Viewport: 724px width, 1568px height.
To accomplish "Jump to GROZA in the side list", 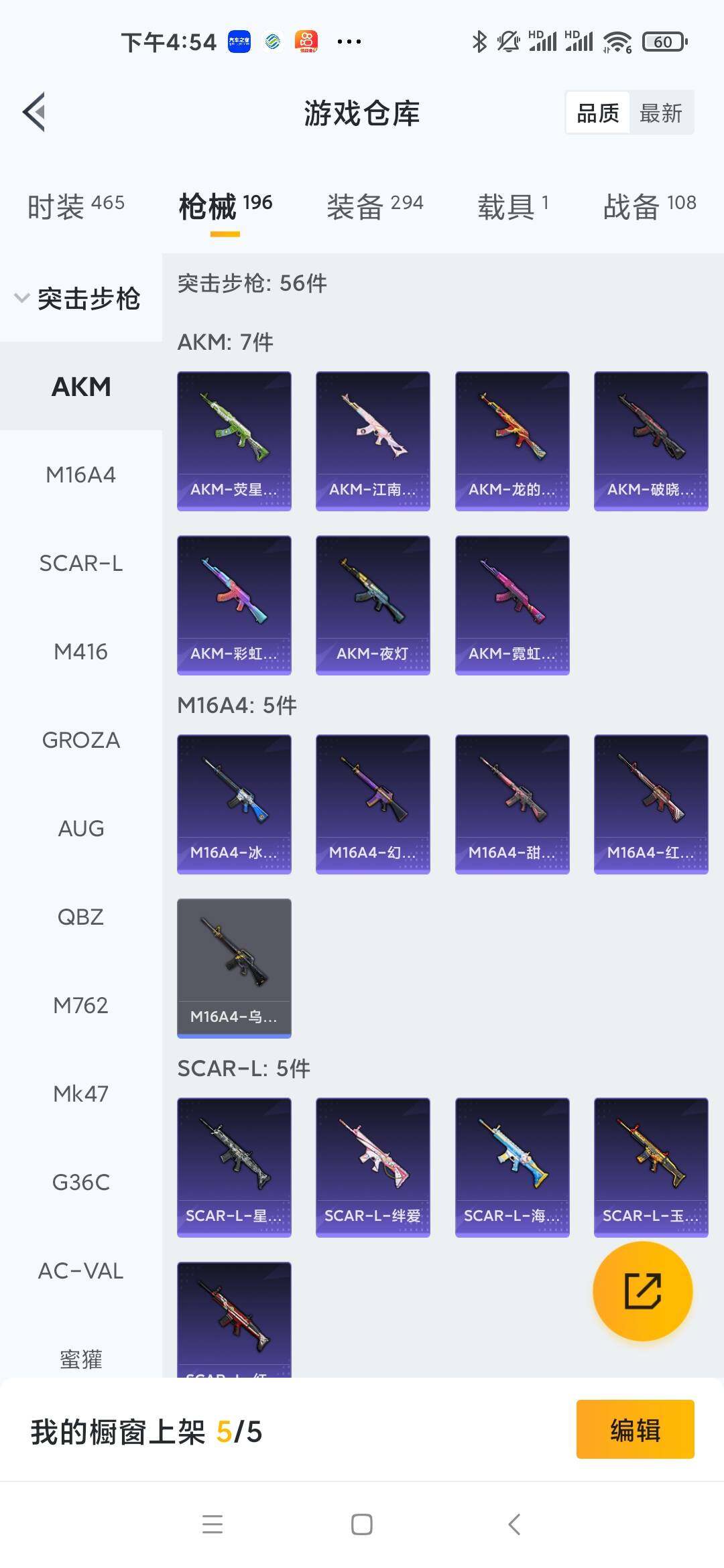I will click(80, 740).
